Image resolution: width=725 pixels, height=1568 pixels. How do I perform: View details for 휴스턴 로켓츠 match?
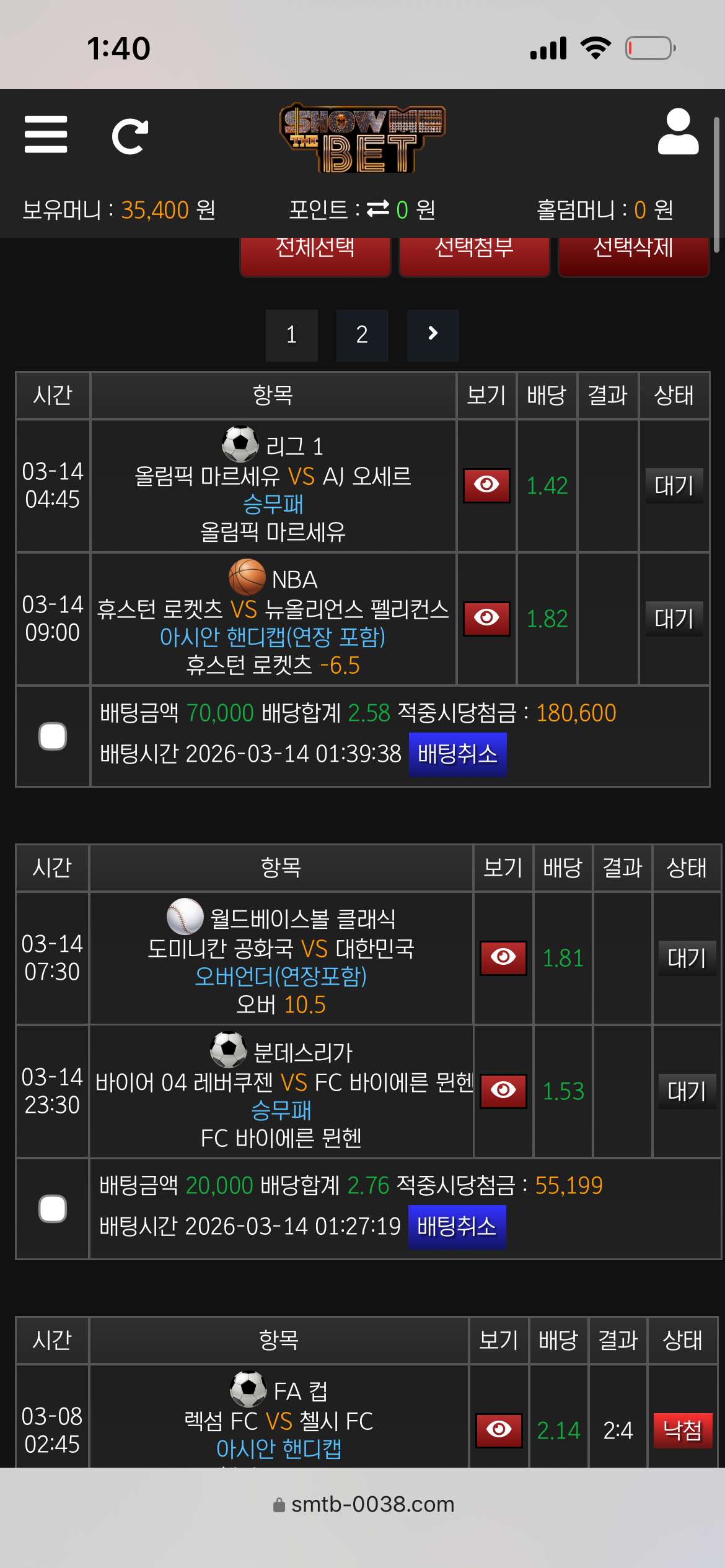coord(486,618)
